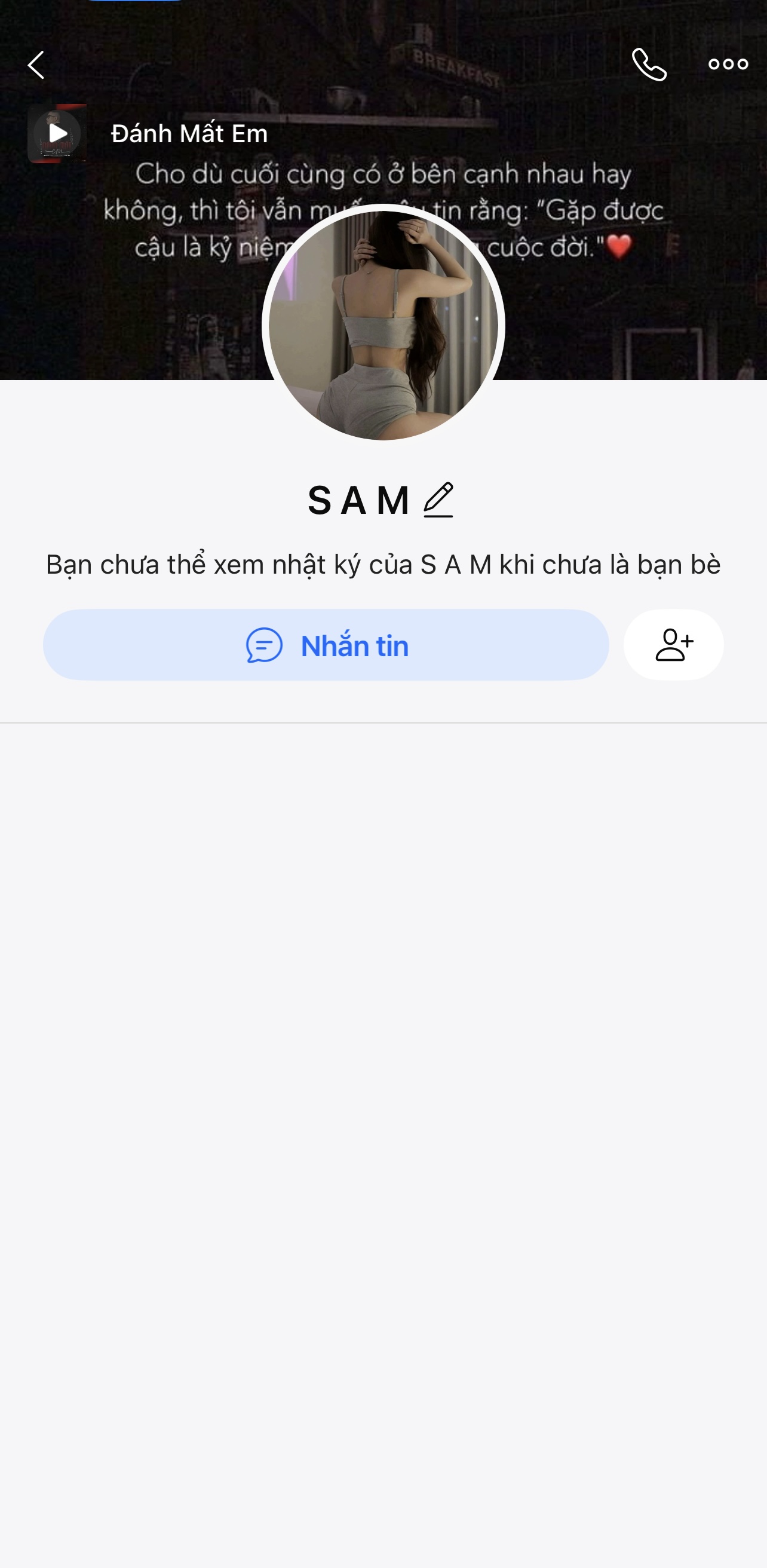Open the three-dot overflow menu
This screenshot has width=767, height=1568.
(x=728, y=64)
